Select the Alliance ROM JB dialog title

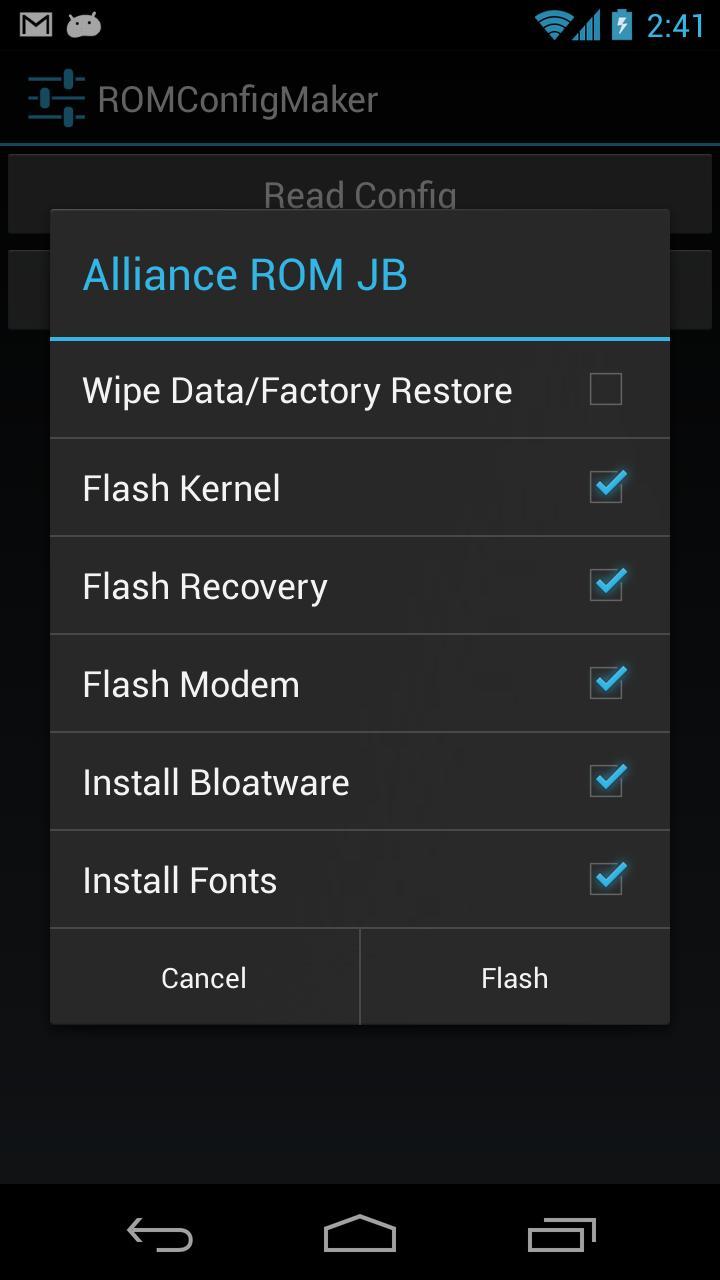(245, 273)
